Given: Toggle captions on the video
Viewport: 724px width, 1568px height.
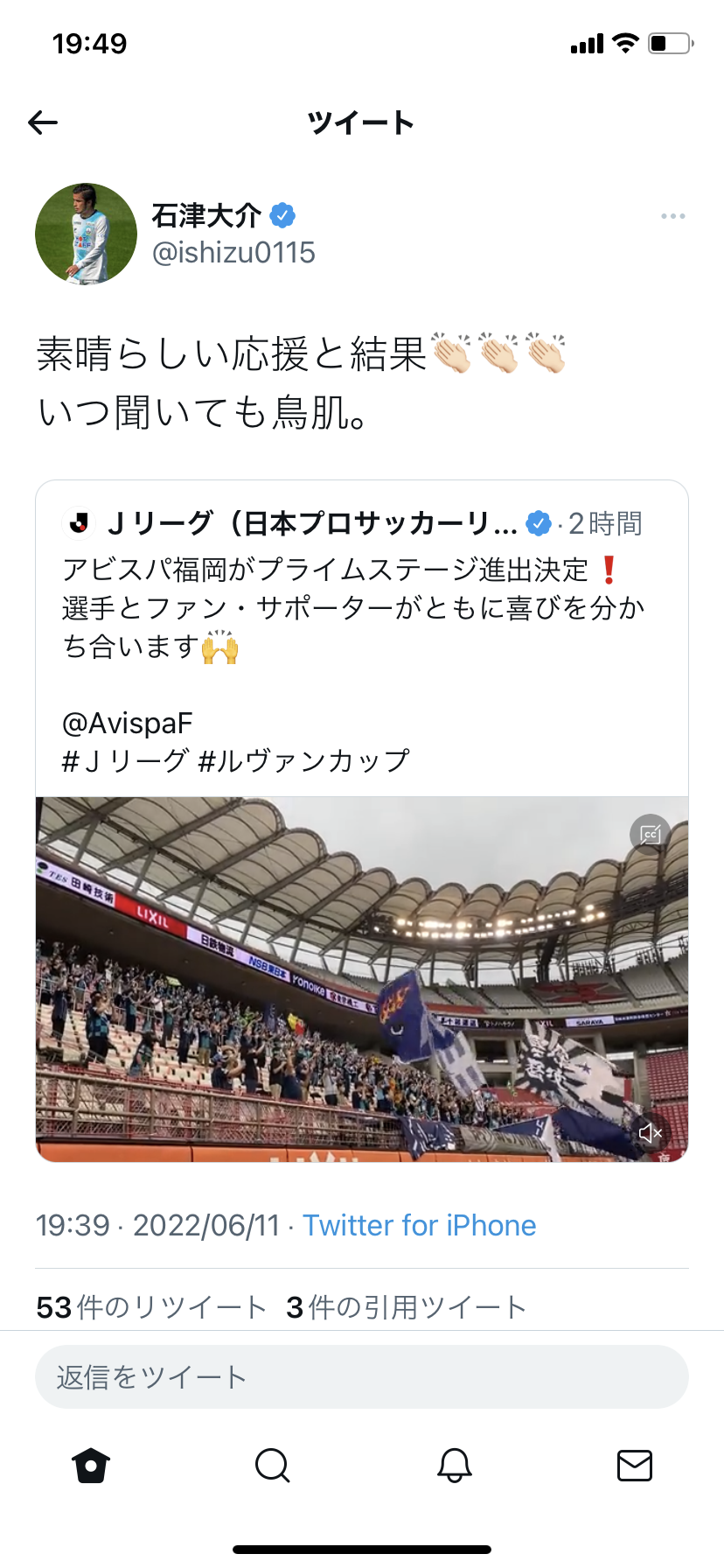Looking at the screenshot, I should point(650,834).
